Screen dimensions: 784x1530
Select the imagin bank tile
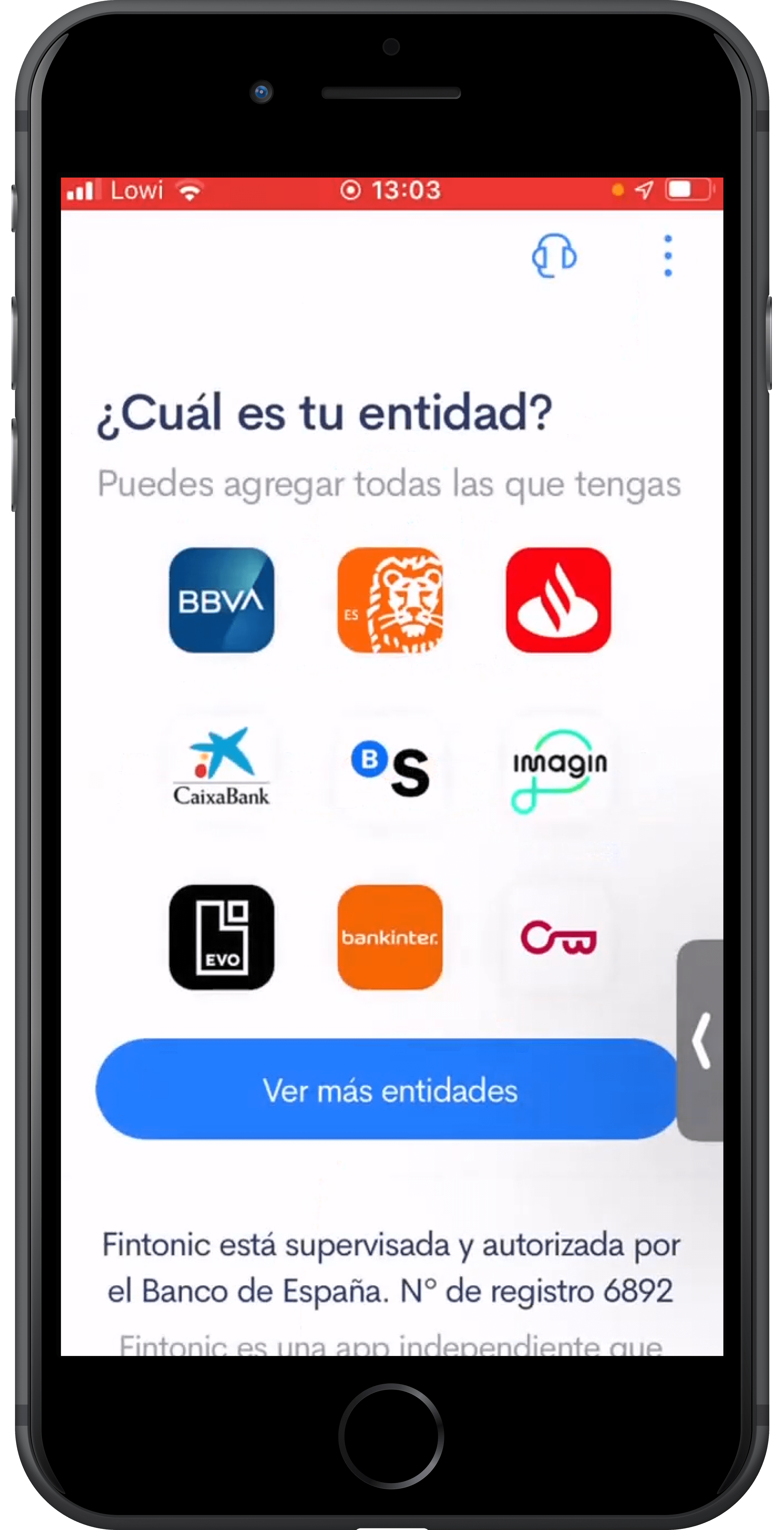coord(558,768)
